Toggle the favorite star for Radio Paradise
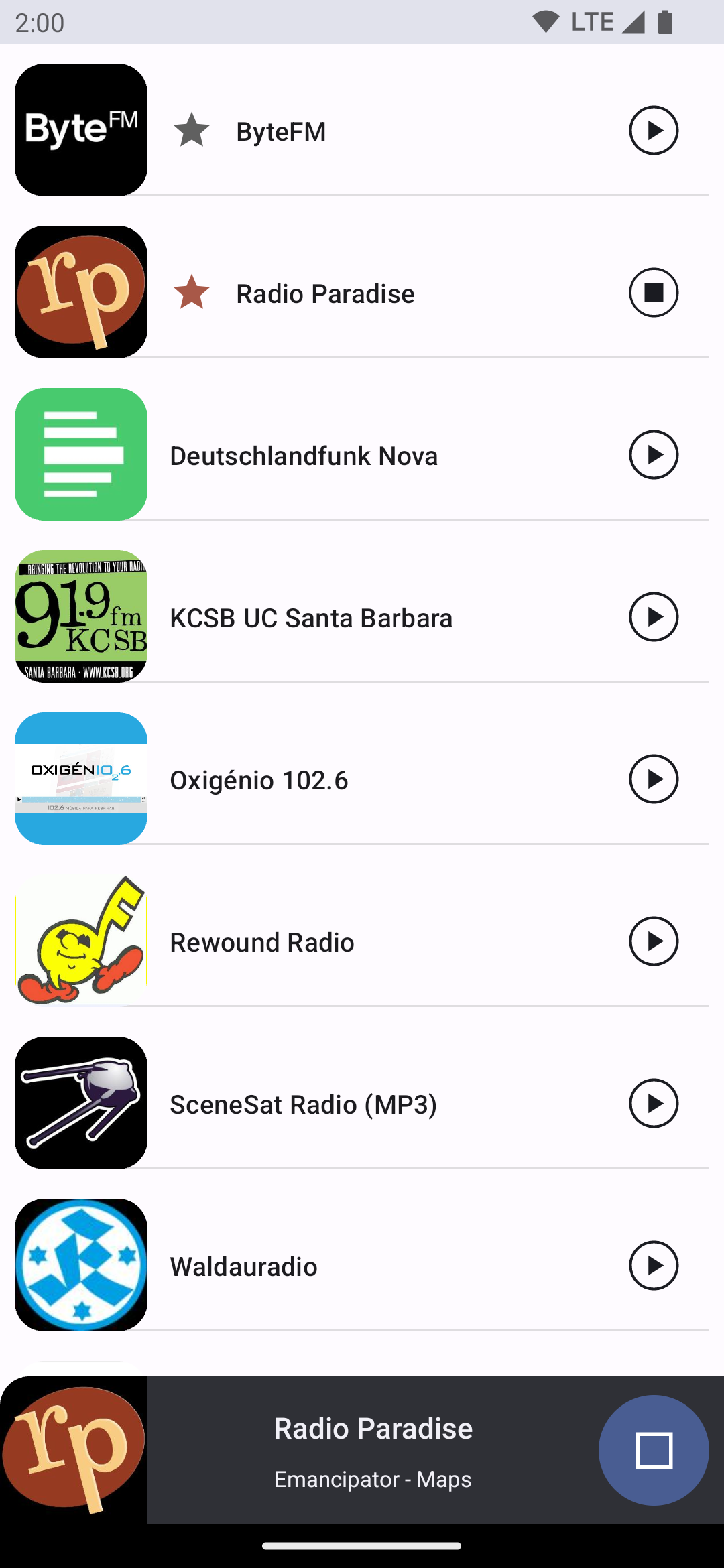 [192, 293]
